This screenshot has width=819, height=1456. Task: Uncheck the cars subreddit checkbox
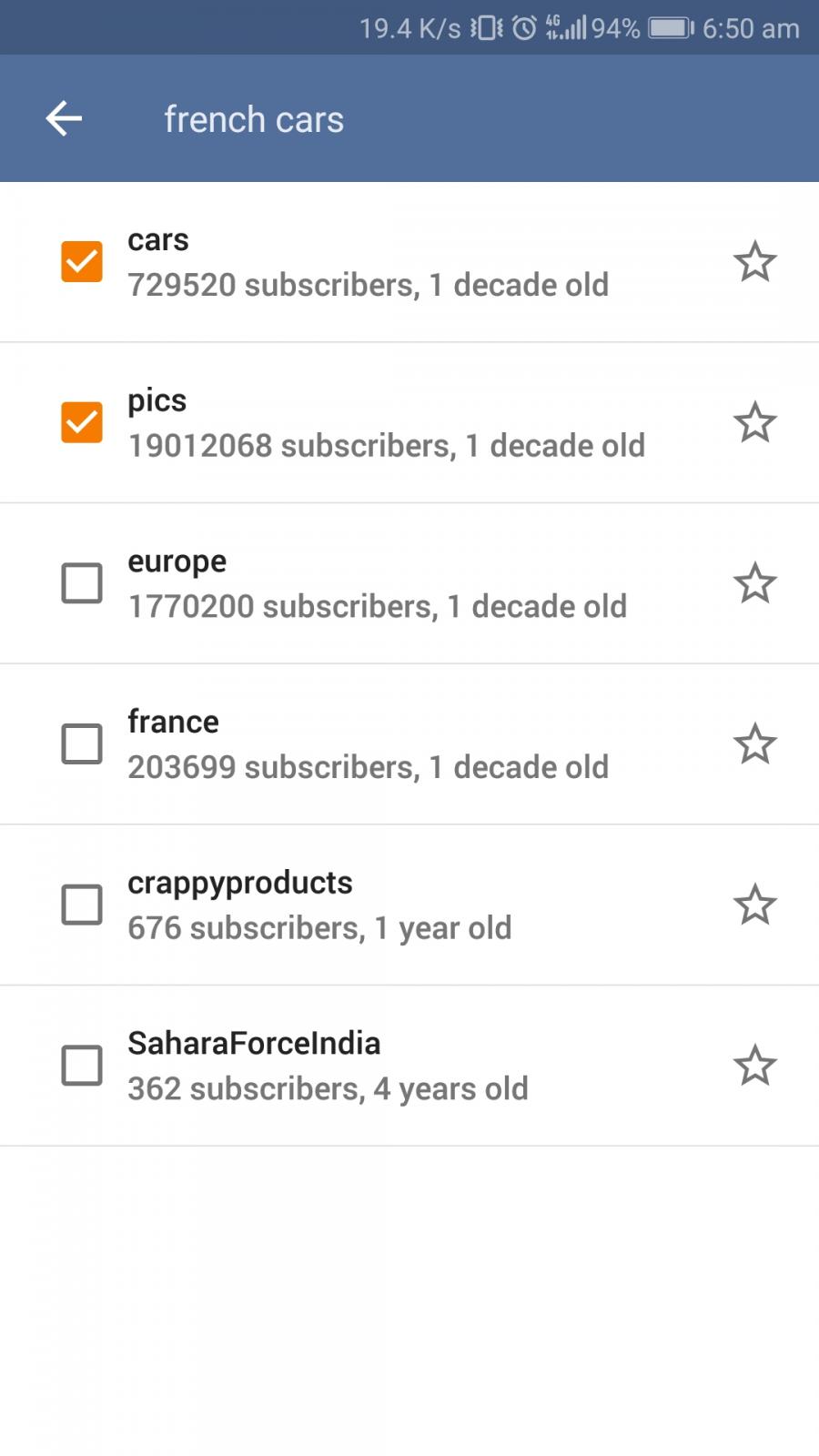[82, 262]
